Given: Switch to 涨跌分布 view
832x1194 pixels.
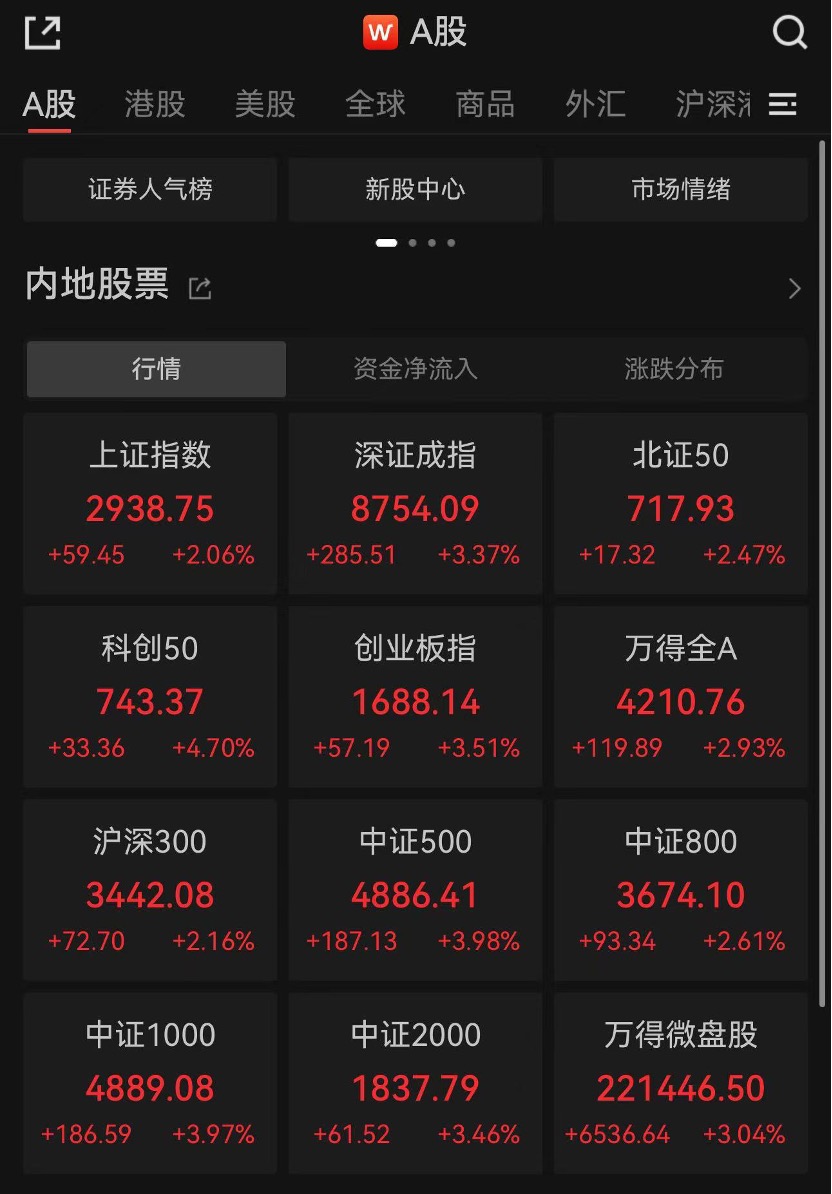Looking at the screenshot, I should 674,369.
